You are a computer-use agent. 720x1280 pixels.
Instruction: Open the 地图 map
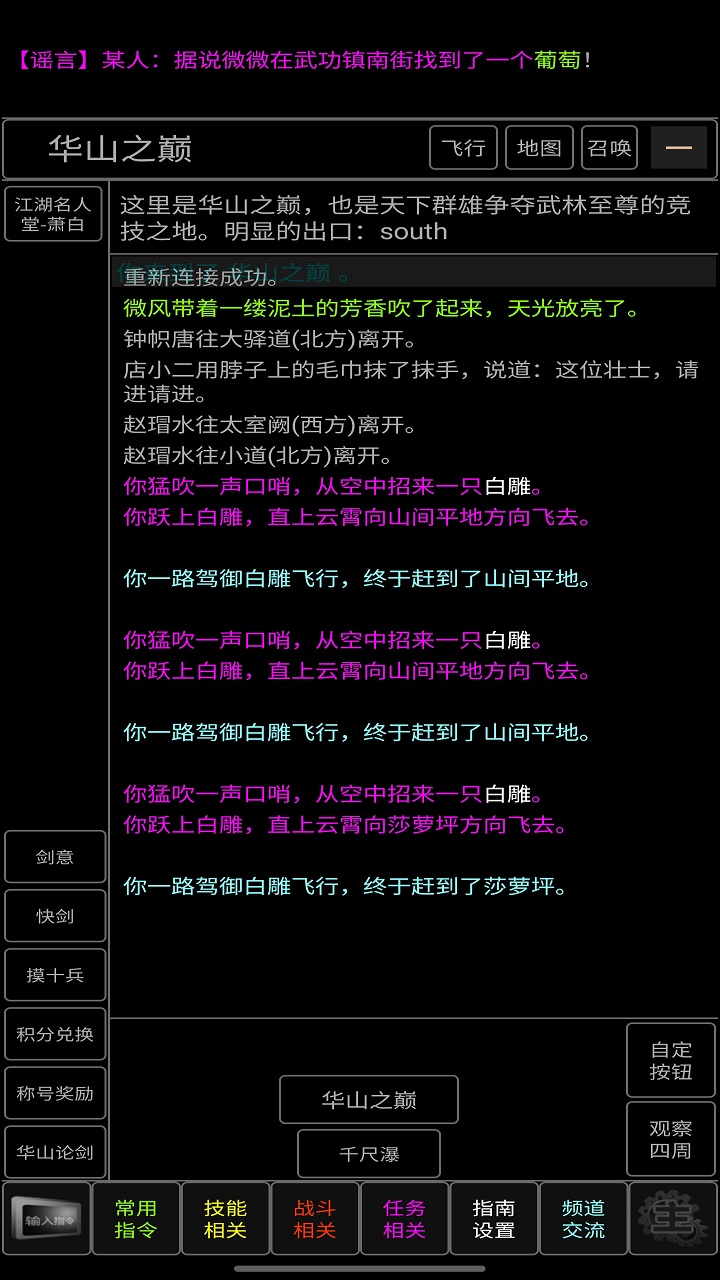(x=539, y=148)
